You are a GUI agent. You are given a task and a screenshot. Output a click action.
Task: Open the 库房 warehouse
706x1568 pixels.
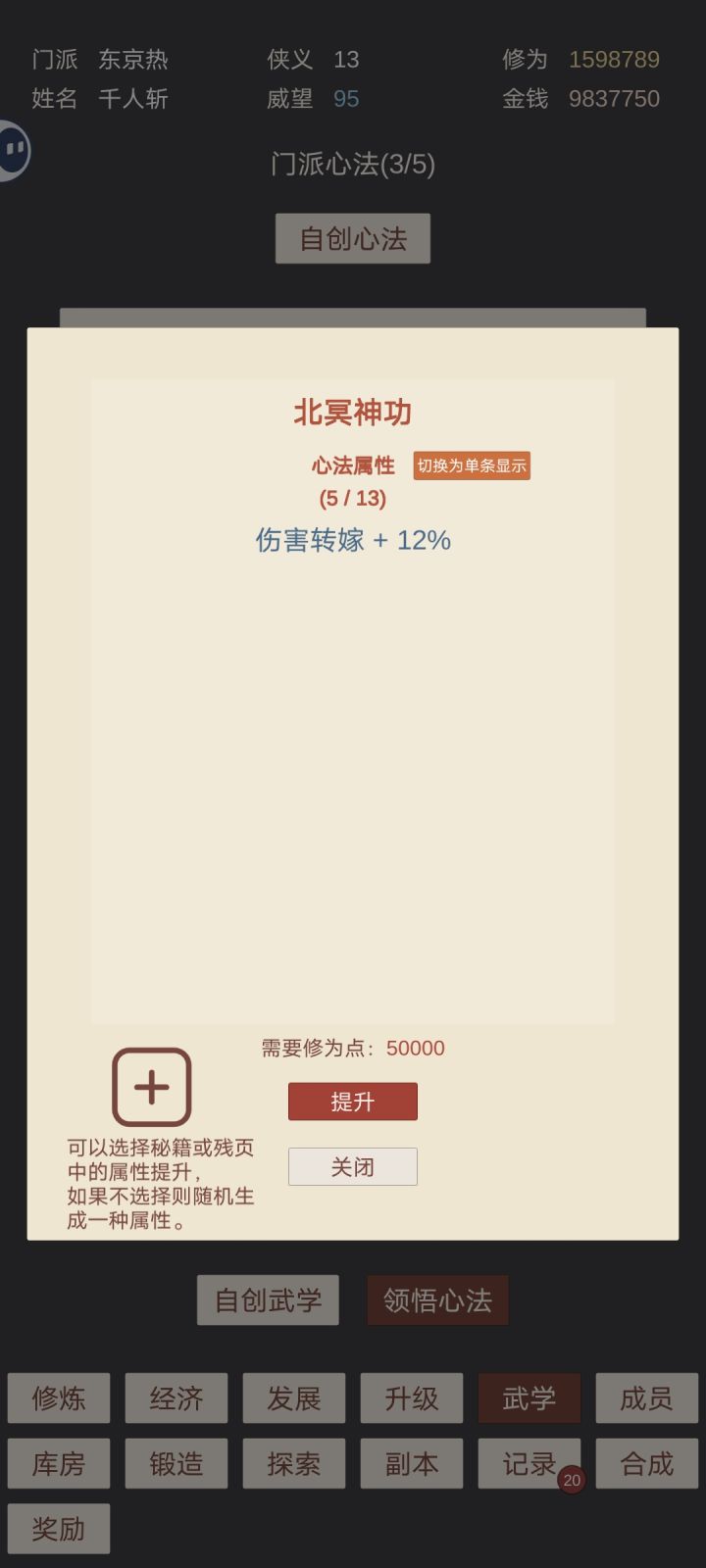pos(59,1463)
